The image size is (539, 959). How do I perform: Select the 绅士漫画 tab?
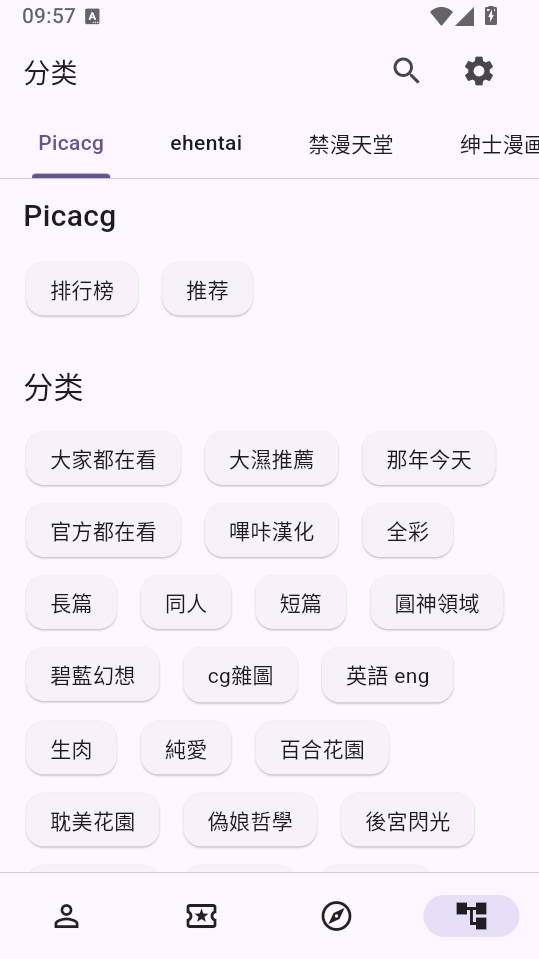(499, 144)
